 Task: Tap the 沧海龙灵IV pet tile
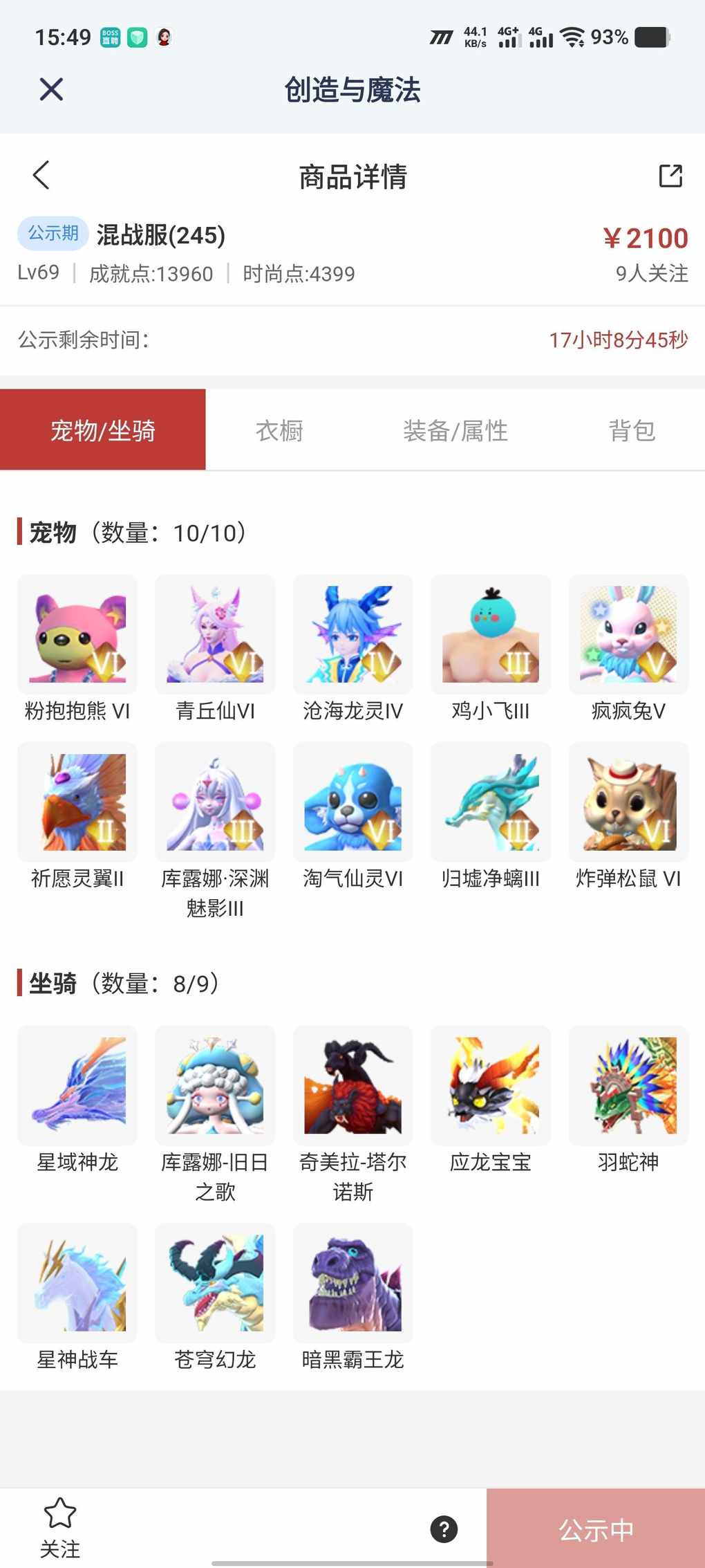(352, 635)
